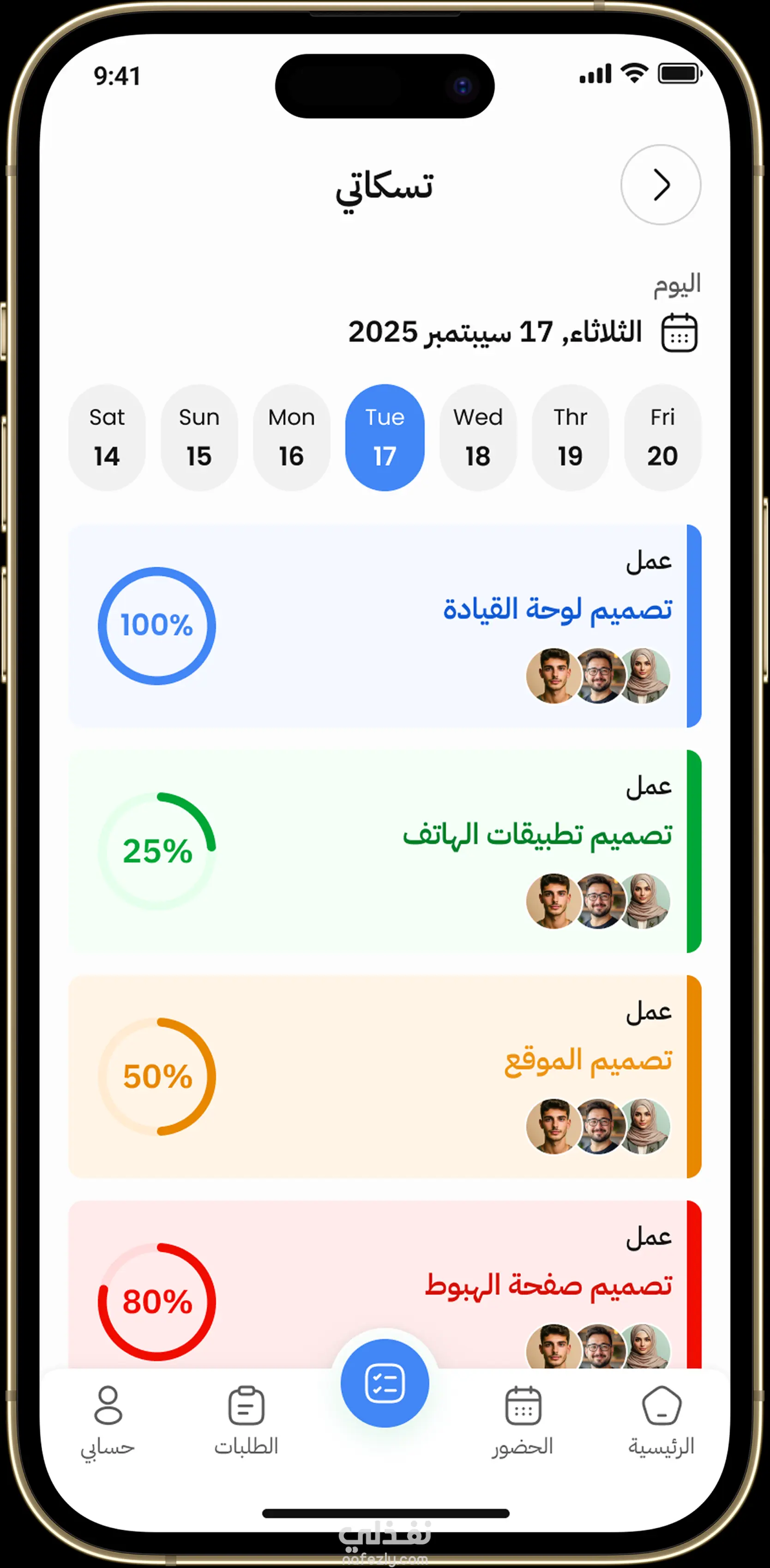Go to the الرئيسية home tab
This screenshot has height=1568, width=770.
coord(662,1421)
